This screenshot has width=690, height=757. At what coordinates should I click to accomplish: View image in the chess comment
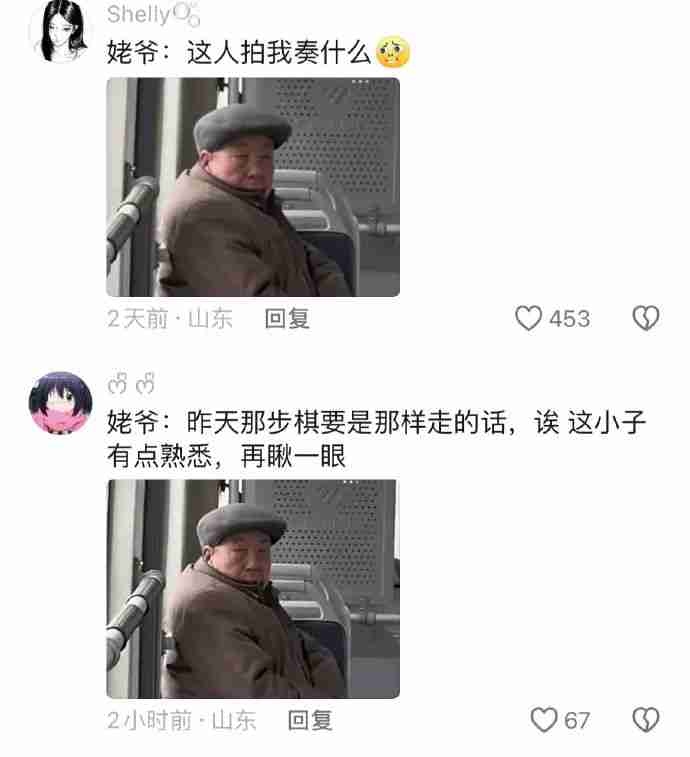click(253, 588)
